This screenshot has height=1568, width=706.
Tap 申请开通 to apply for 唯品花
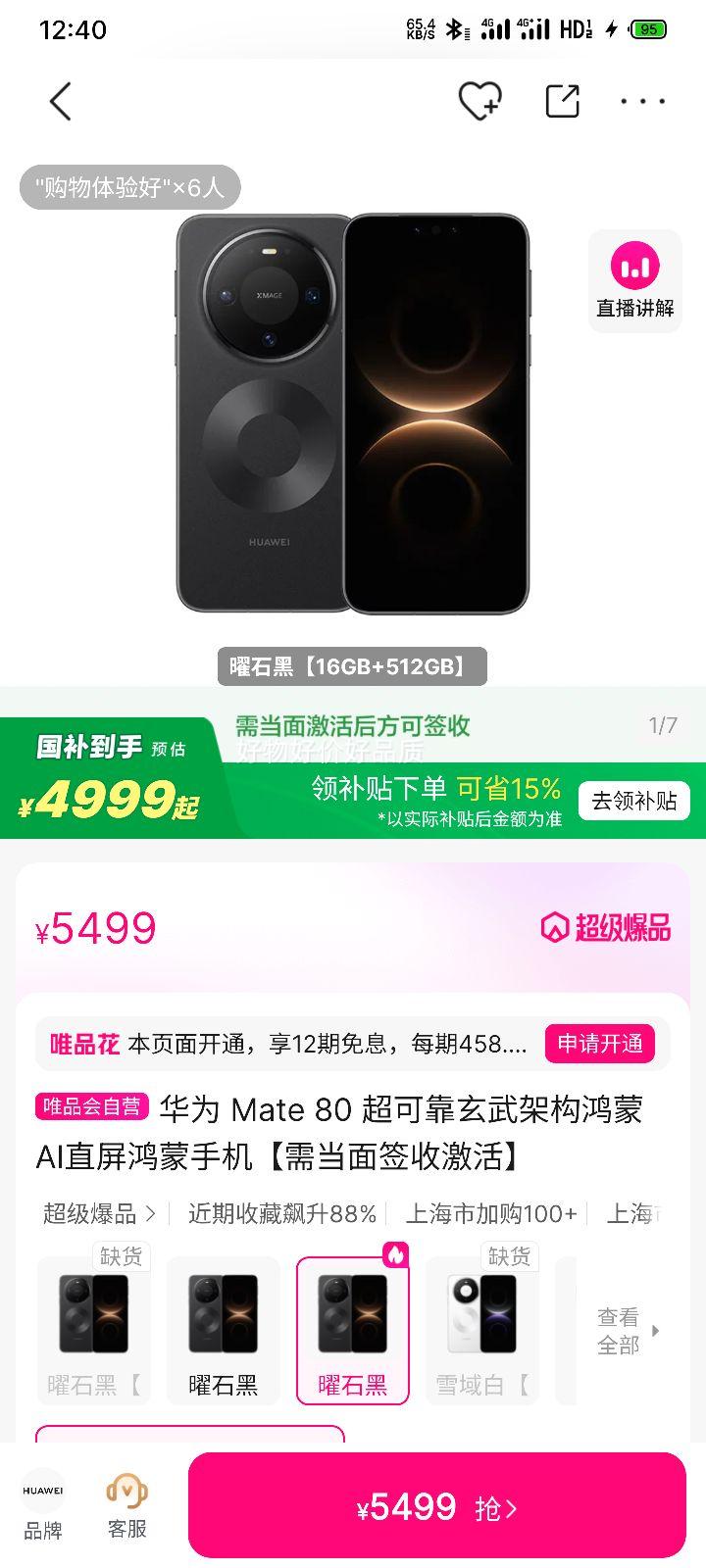[x=599, y=1044]
